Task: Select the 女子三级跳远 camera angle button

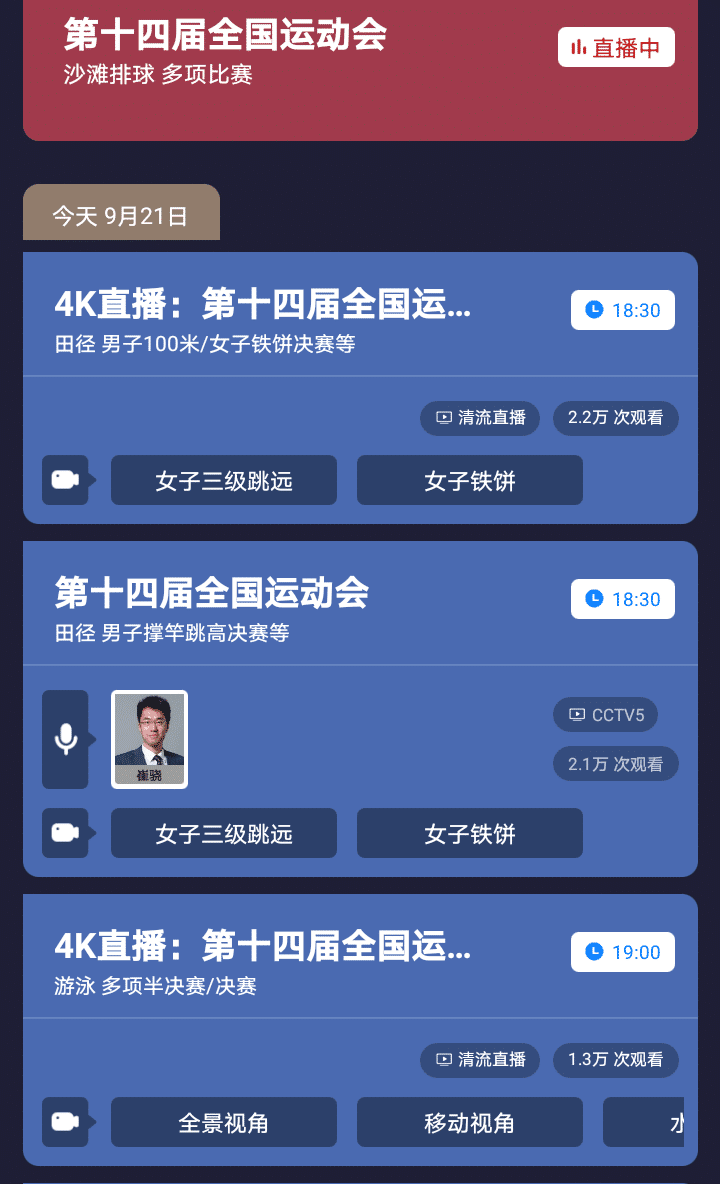Action: click(224, 480)
